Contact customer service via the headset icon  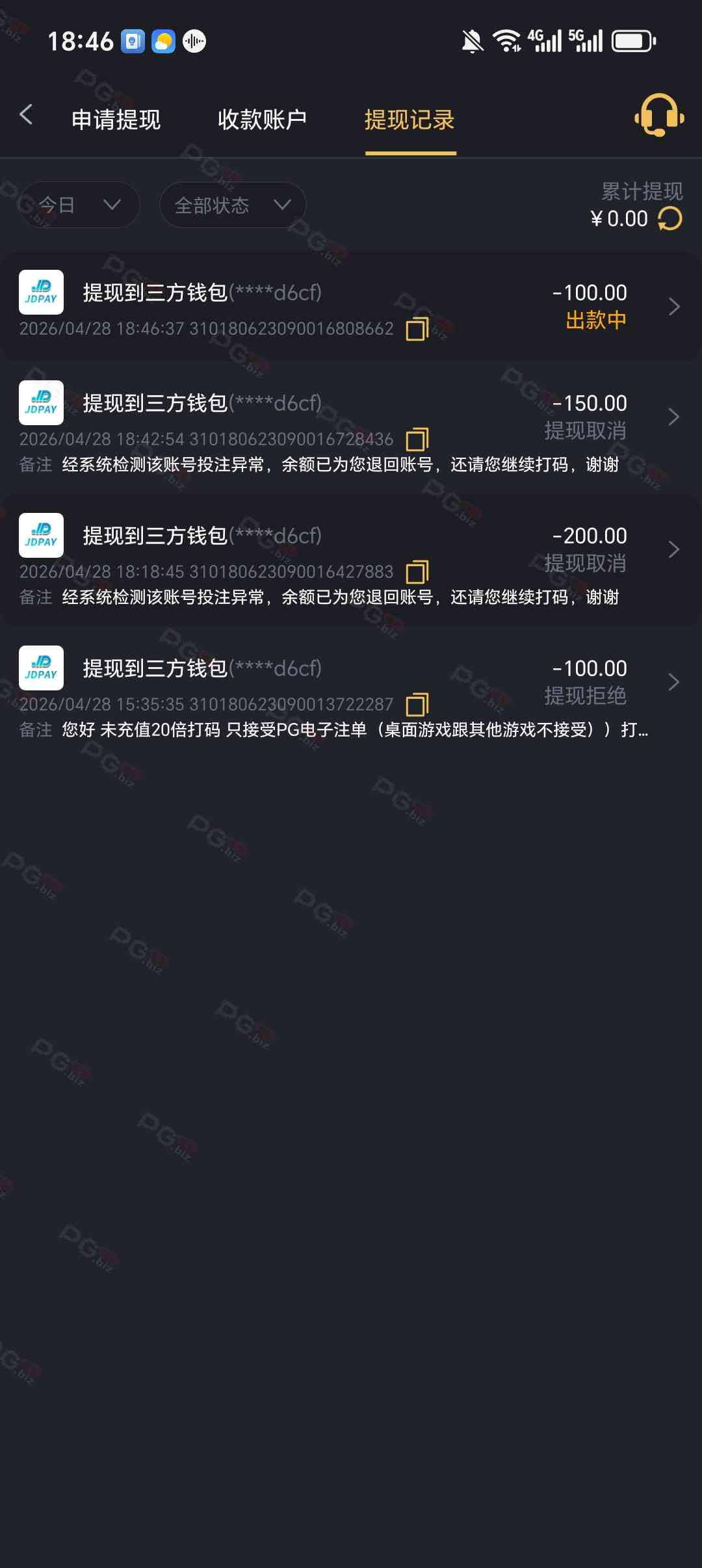click(658, 115)
